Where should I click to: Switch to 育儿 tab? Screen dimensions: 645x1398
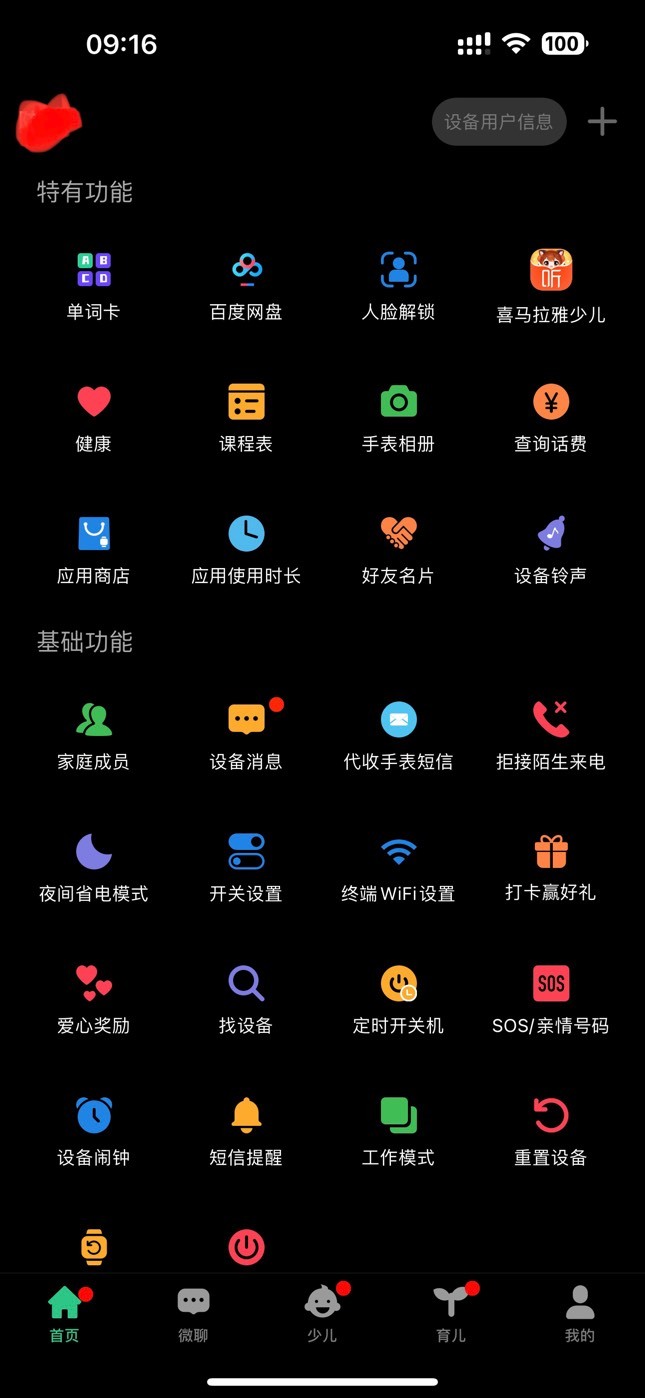click(x=451, y=1315)
